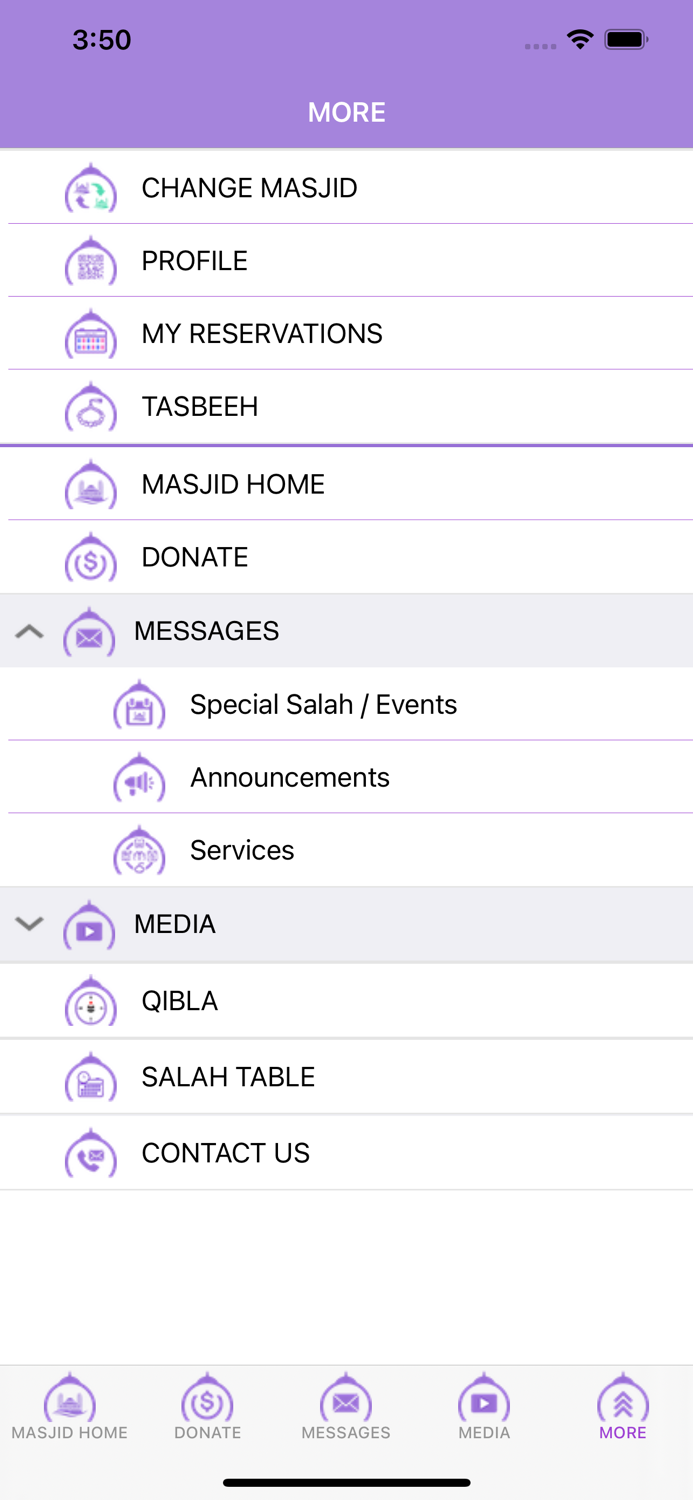
Task: Open the Tasbeeh counter
Action: click(x=346, y=406)
